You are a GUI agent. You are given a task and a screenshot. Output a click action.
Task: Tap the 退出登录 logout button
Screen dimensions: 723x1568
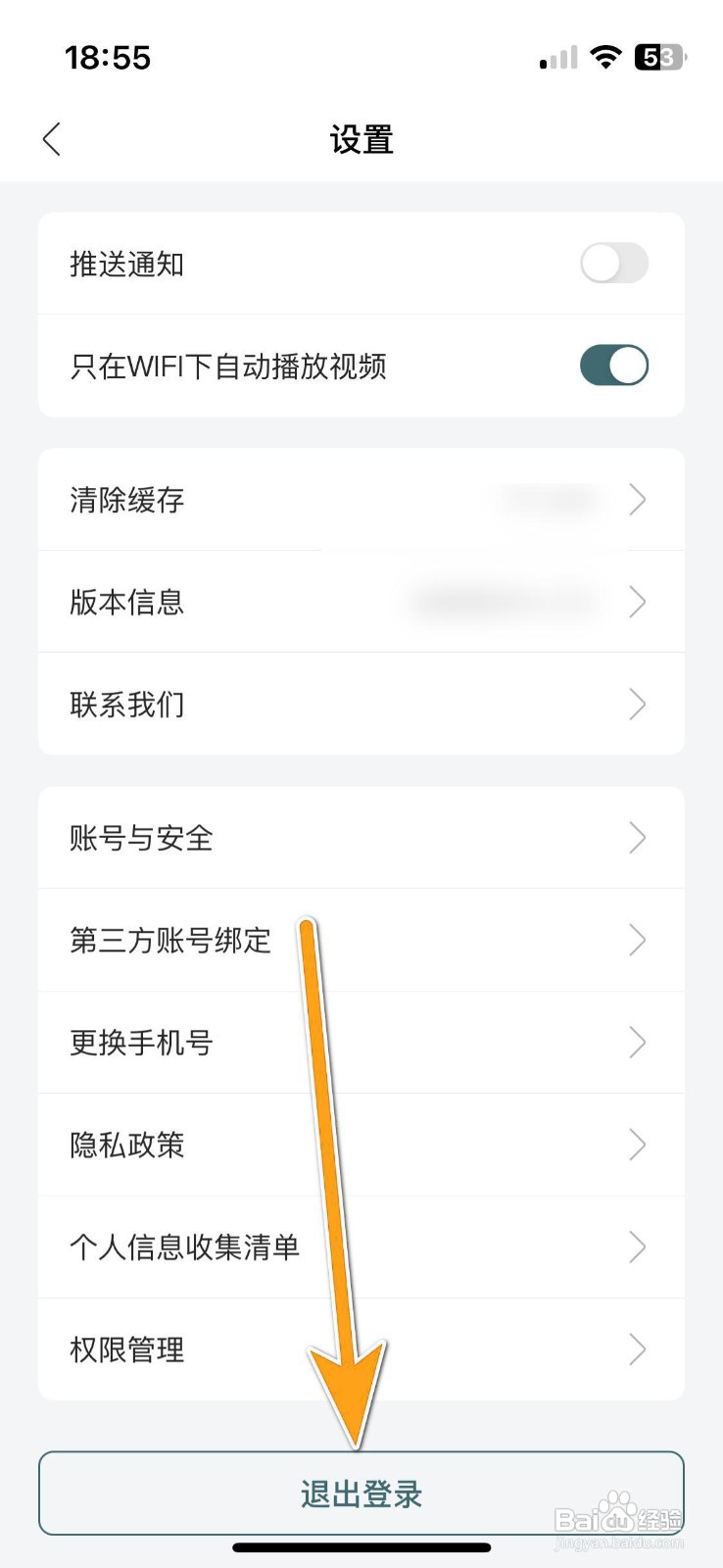coord(361,1493)
